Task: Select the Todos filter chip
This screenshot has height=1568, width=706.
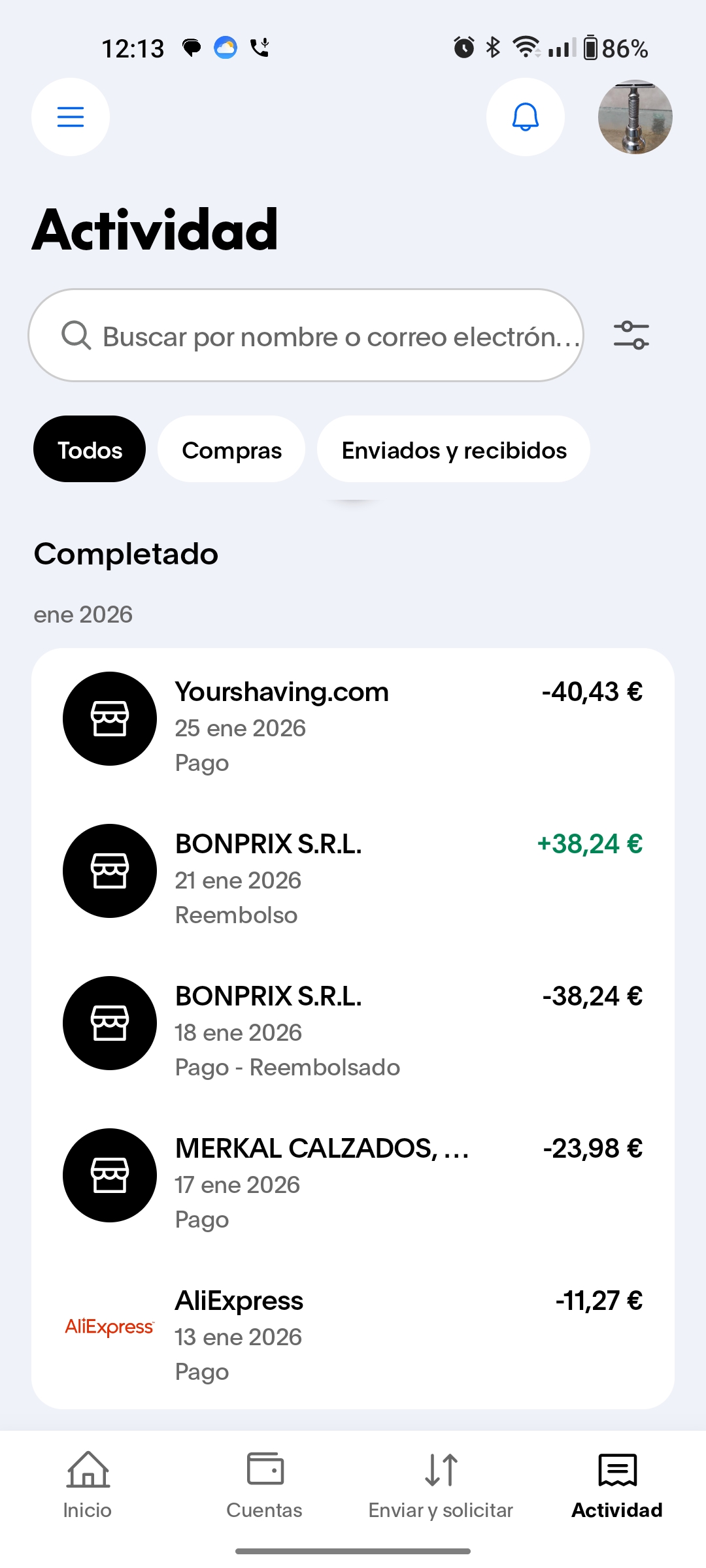Action: (90, 449)
